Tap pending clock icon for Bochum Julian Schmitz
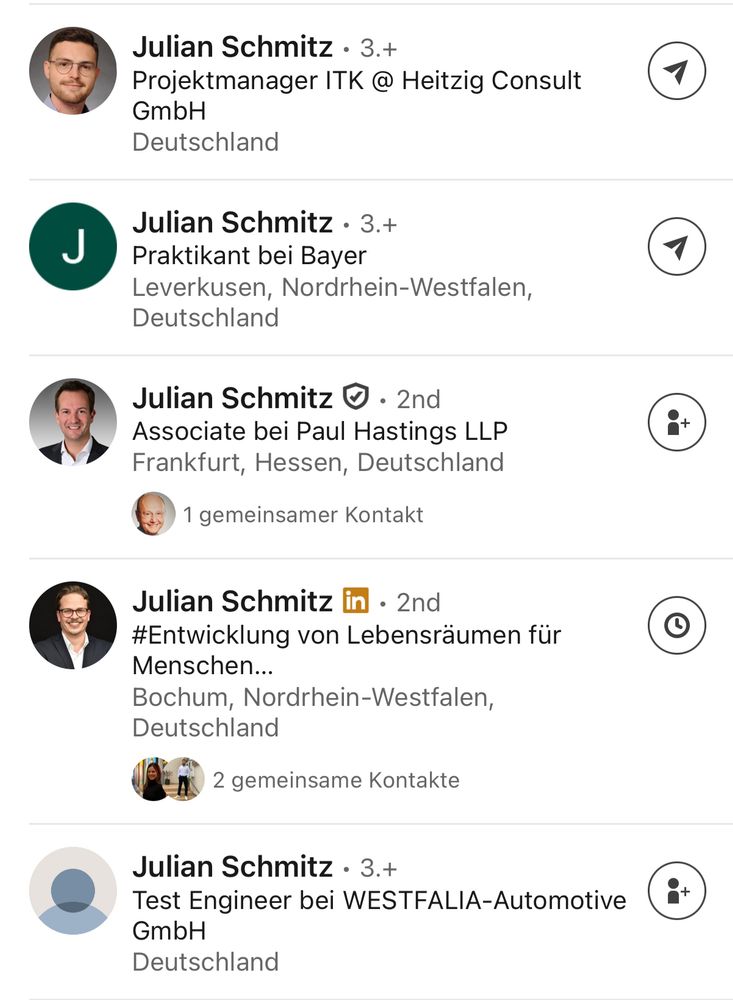Image resolution: width=733 pixels, height=1000 pixels. click(677, 625)
